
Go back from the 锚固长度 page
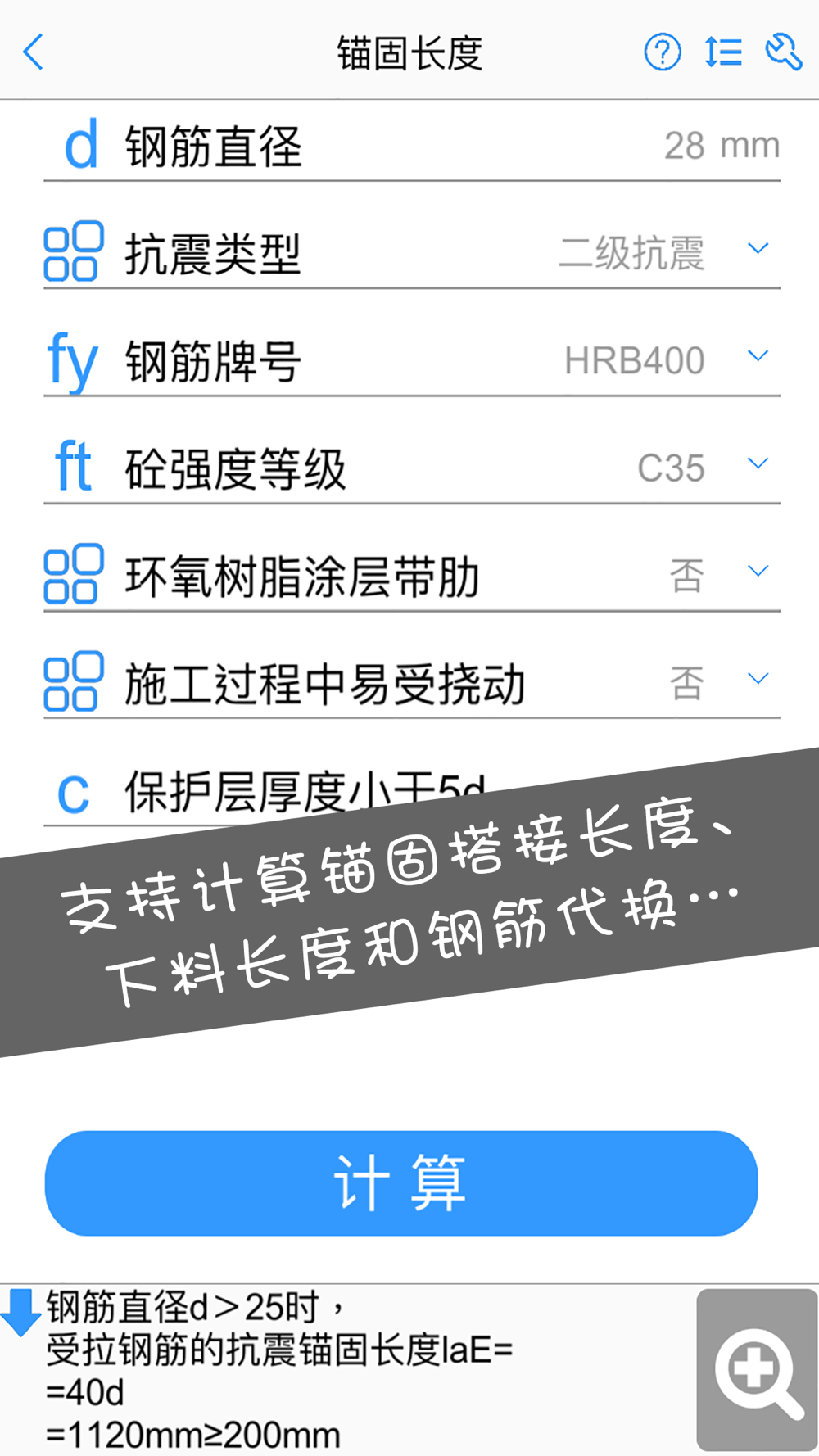(x=33, y=52)
